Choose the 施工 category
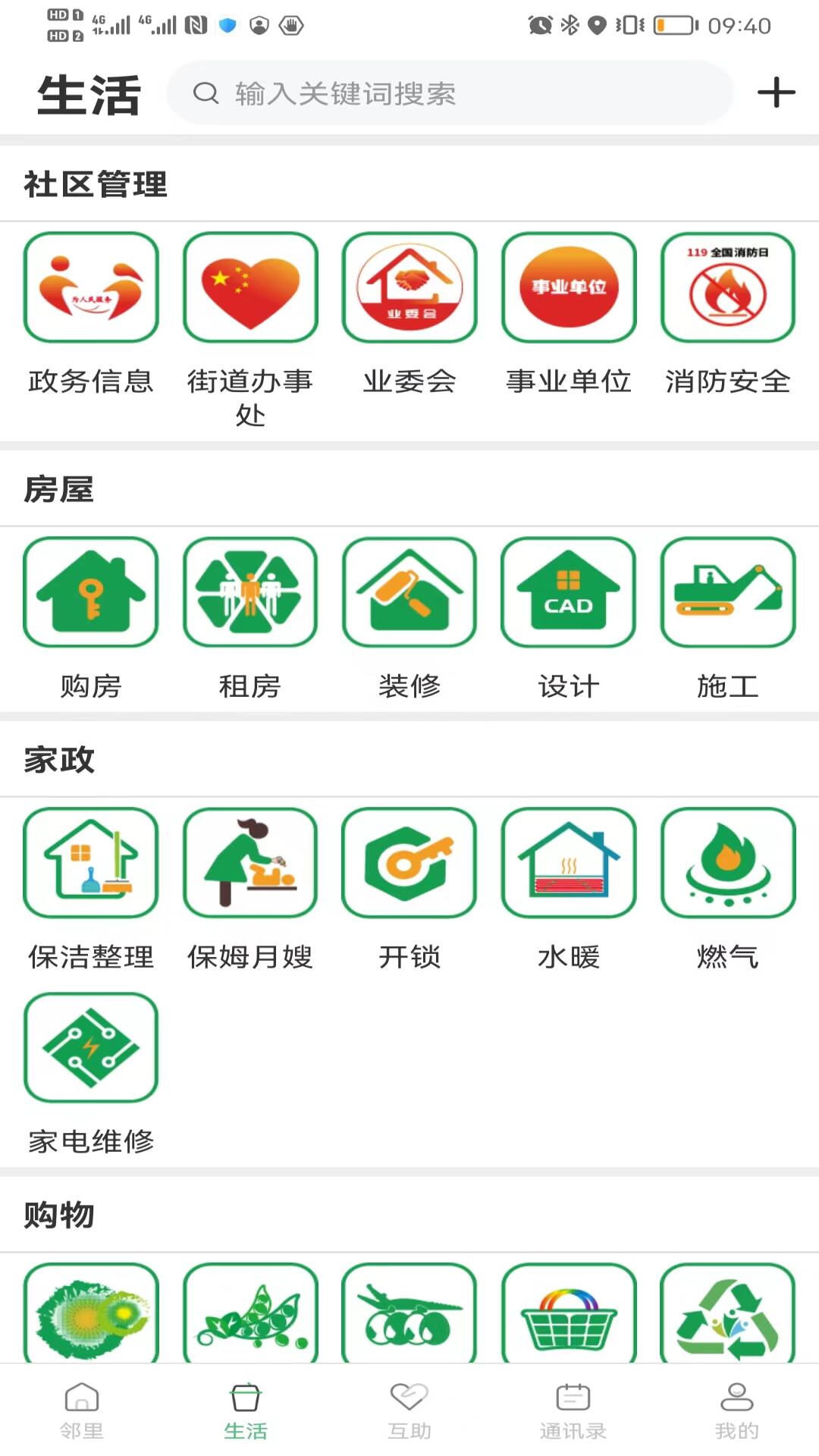This screenshot has width=819, height=1456. [728, 592]
